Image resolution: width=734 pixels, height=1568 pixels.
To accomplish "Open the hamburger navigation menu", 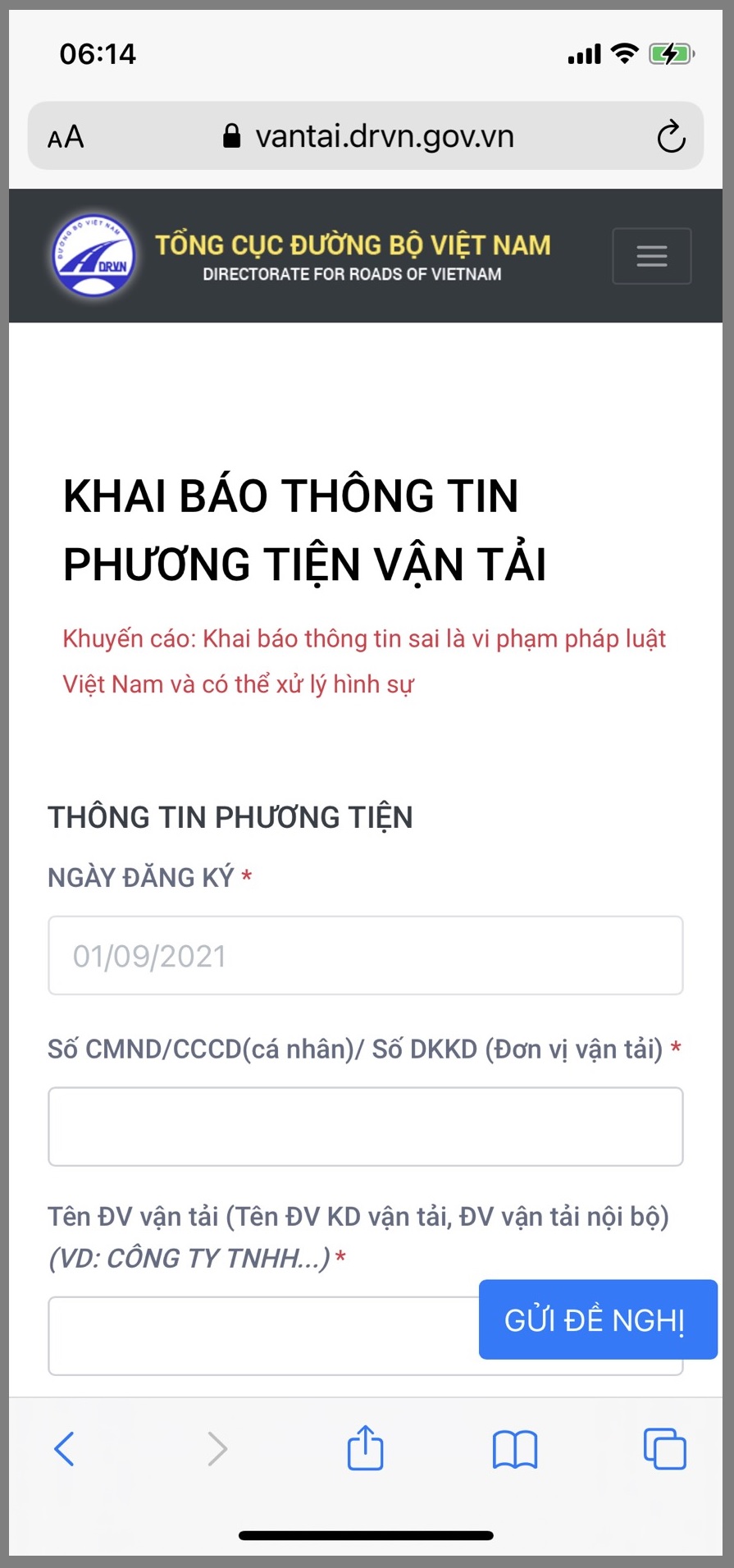I will tap(651, 256).
